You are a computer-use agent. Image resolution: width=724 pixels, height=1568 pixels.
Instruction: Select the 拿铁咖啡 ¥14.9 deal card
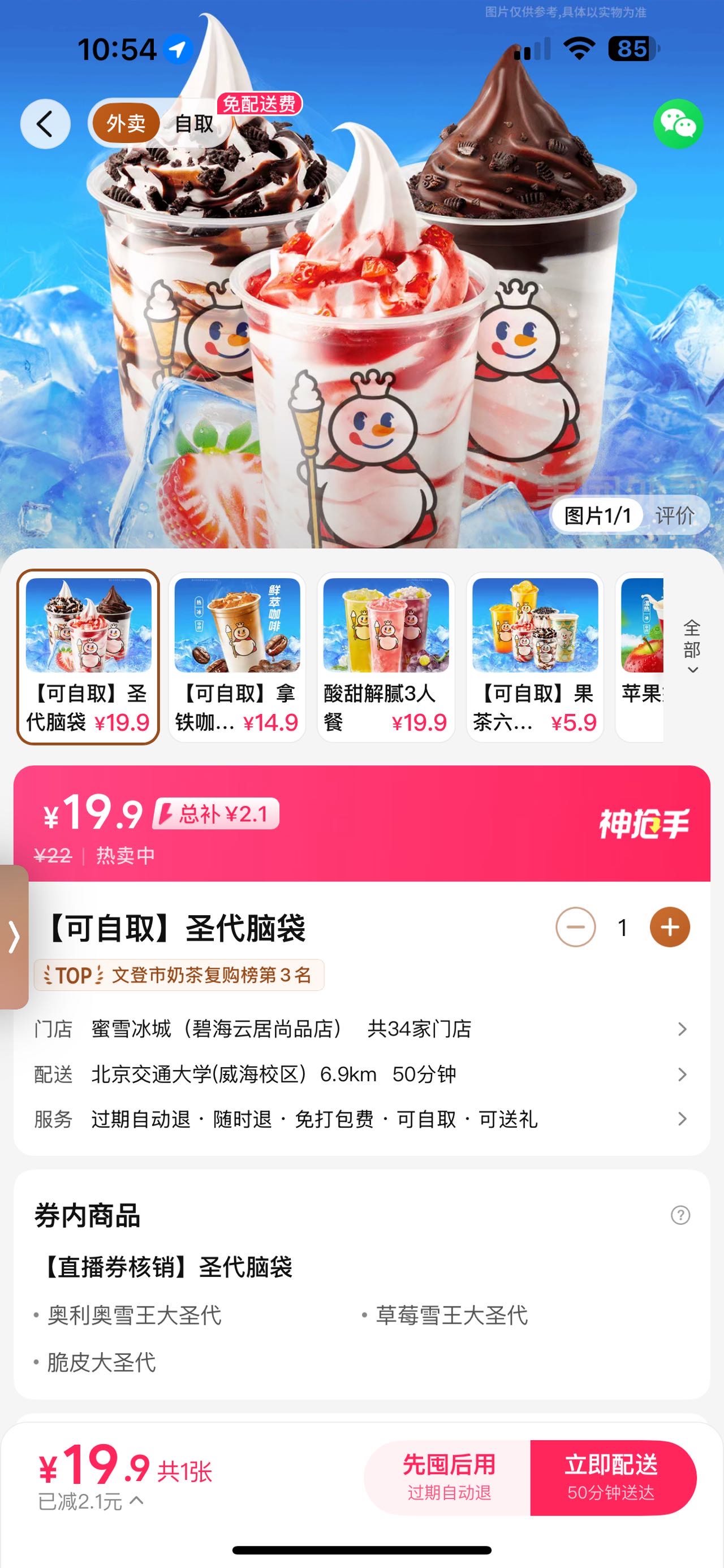(x=237, y=657)
